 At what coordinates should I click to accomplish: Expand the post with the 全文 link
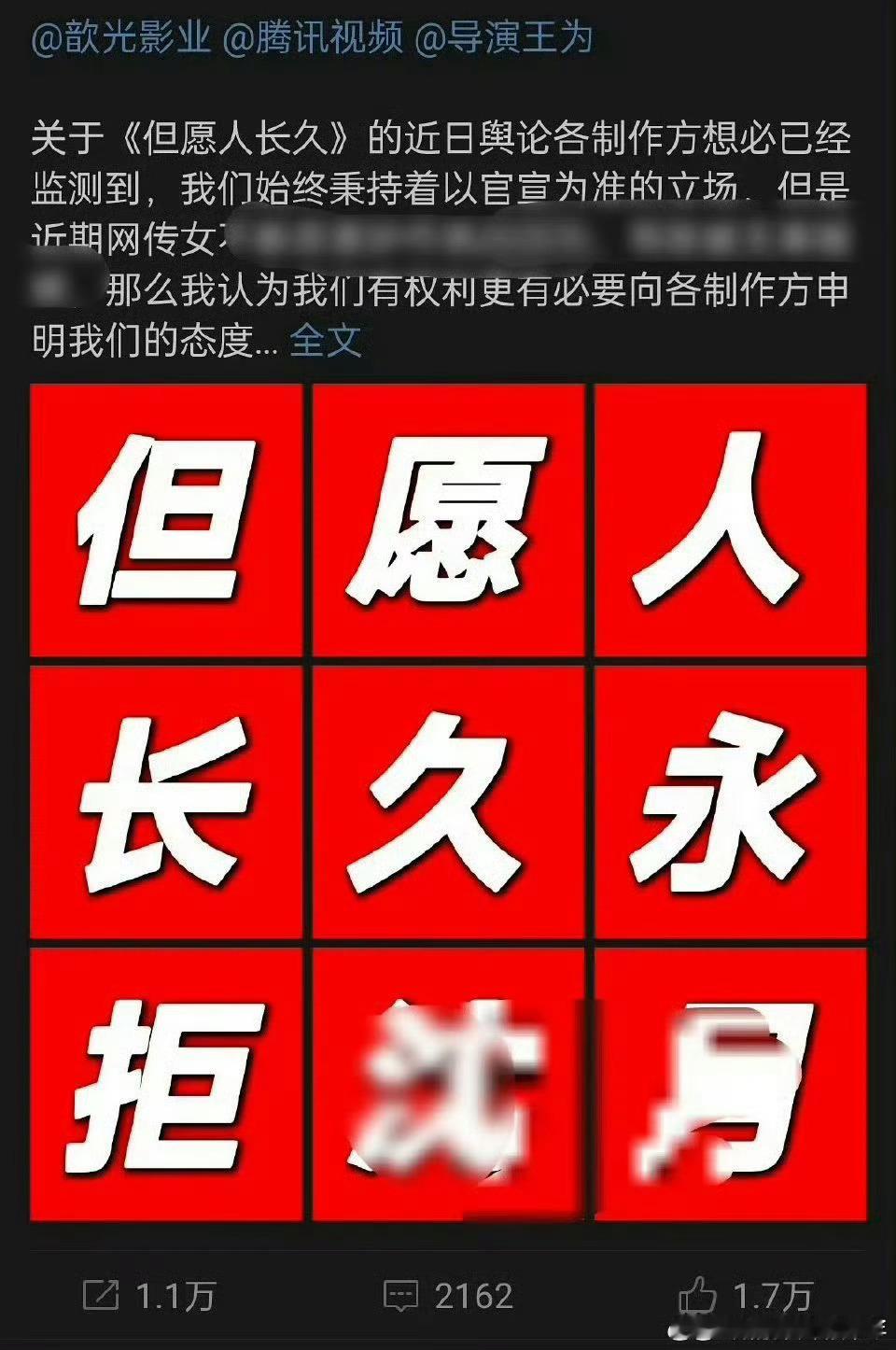pos(324,344)
